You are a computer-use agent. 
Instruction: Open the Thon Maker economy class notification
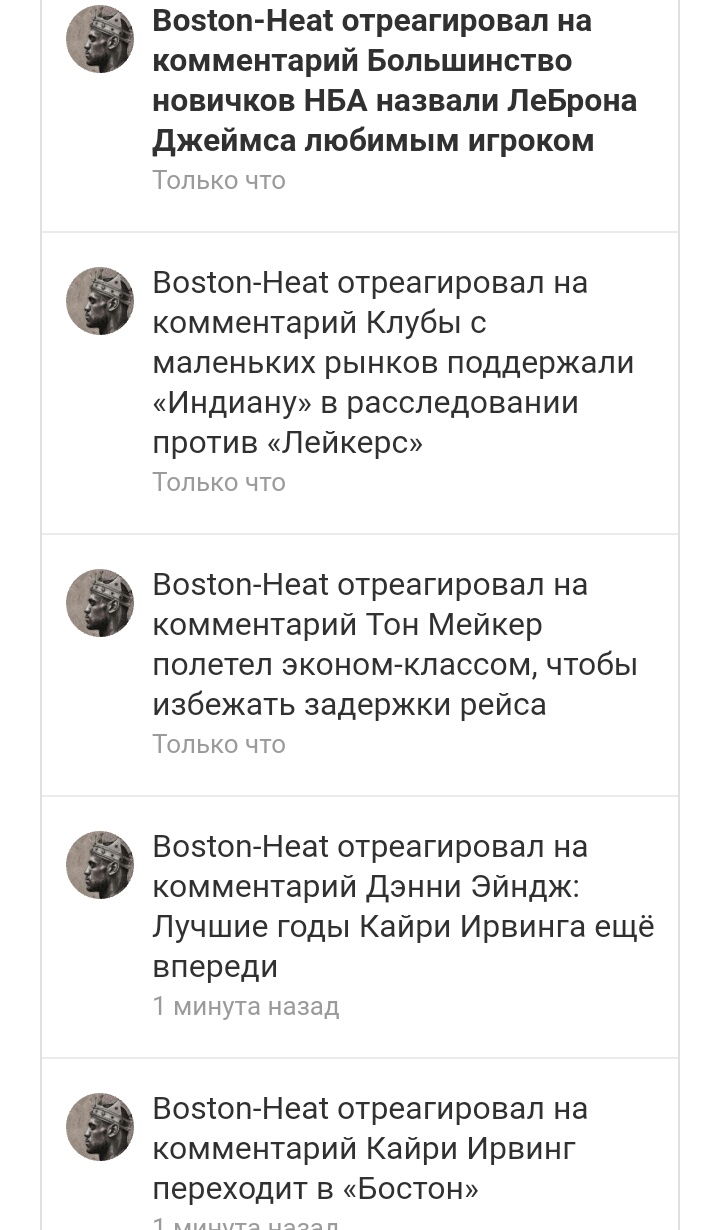[x=360, y=665]
